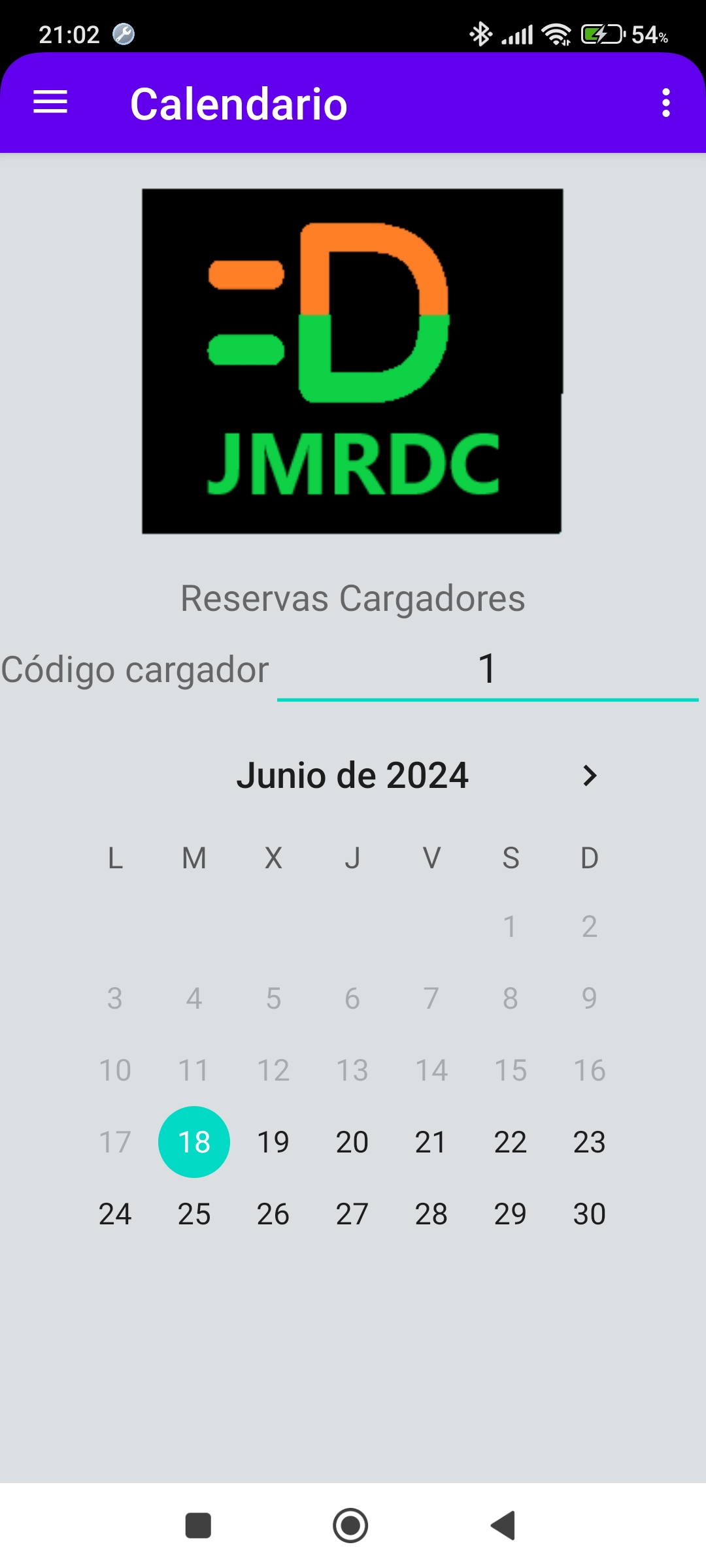Select Saturday the 29th
This screenshot has height=1568, width=706.
(511, 1214)
